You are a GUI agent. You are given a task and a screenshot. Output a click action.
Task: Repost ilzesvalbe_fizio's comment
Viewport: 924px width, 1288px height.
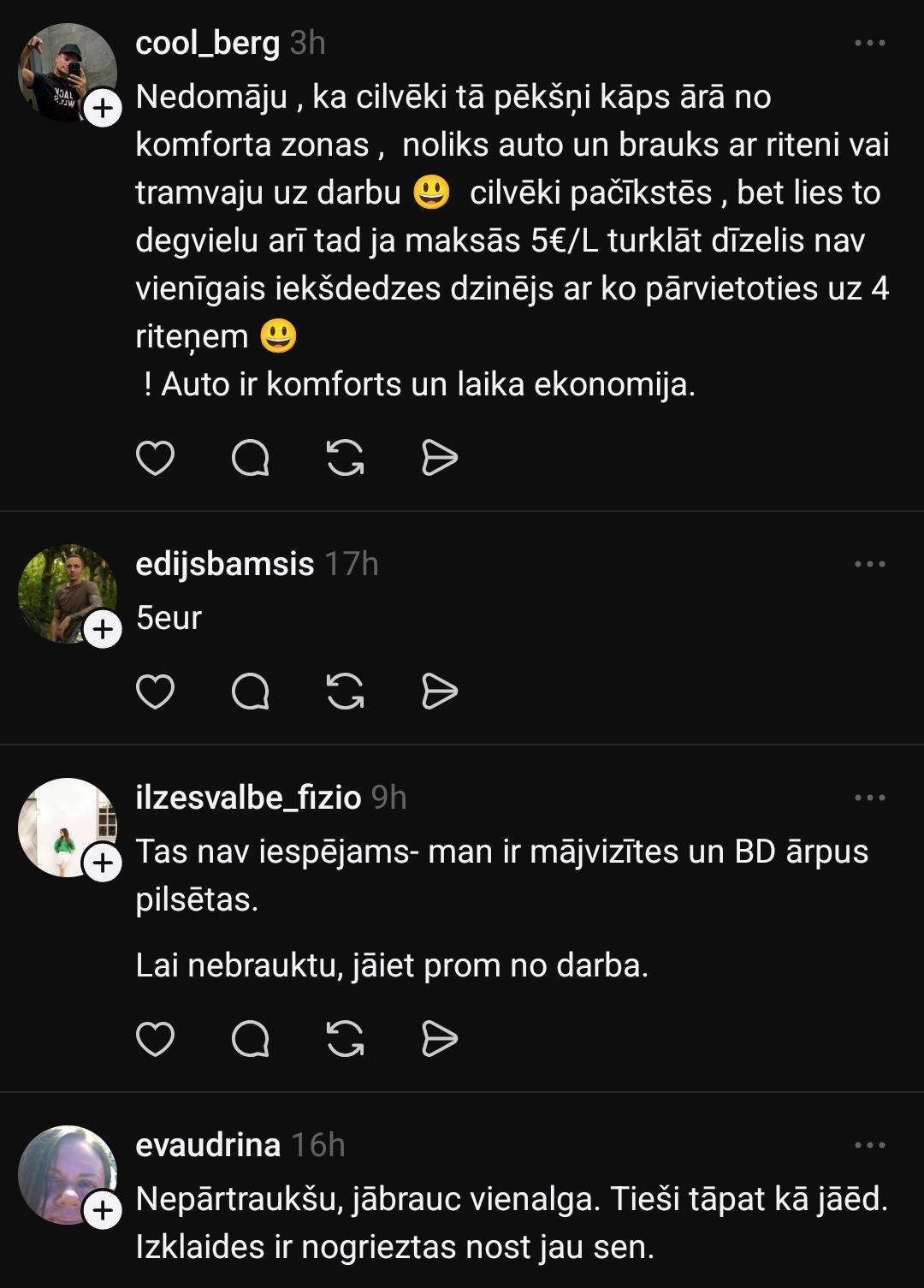pyautogui.click(x=346, y=1039)
